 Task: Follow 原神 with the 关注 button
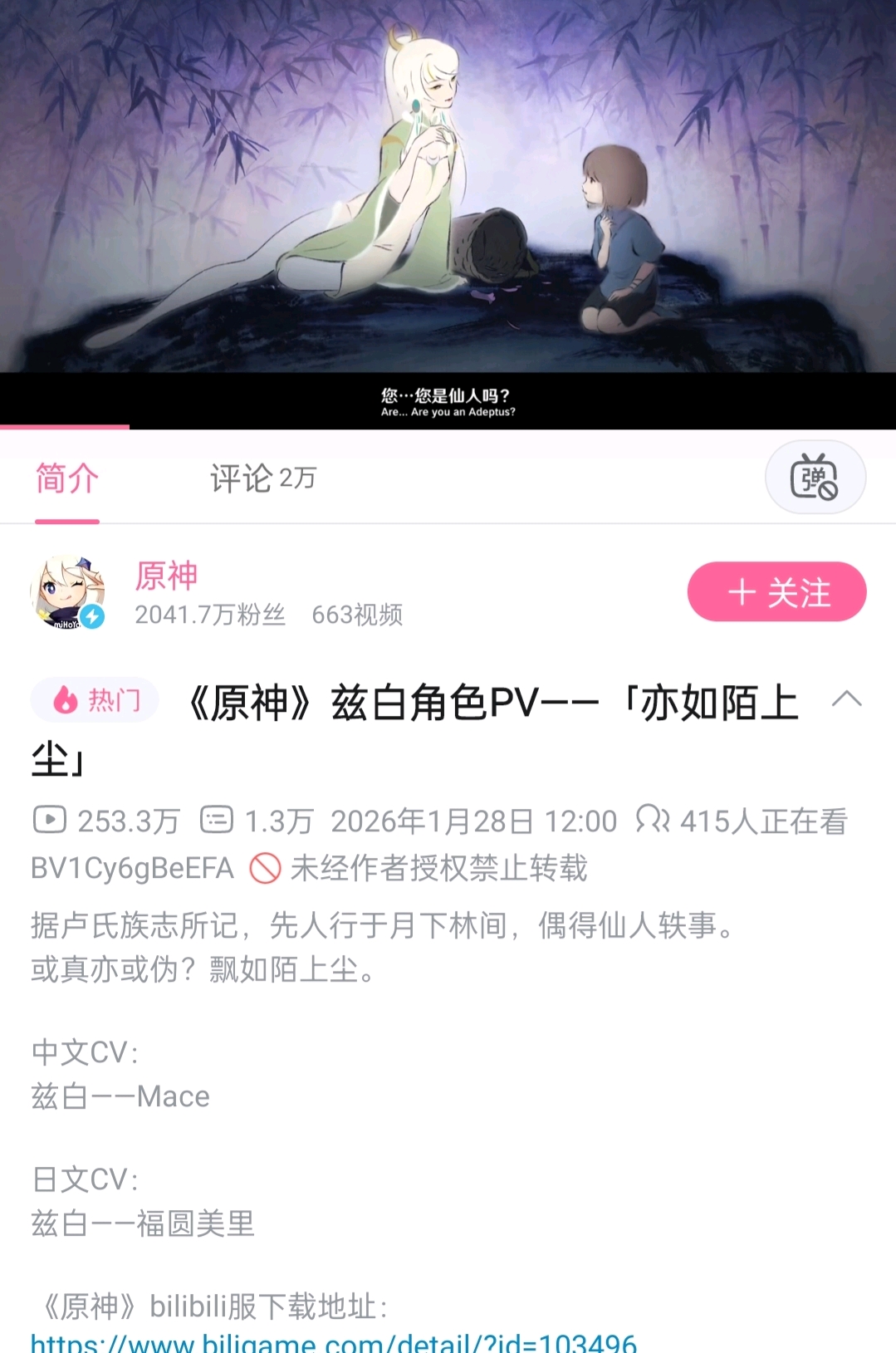point(776,591)
